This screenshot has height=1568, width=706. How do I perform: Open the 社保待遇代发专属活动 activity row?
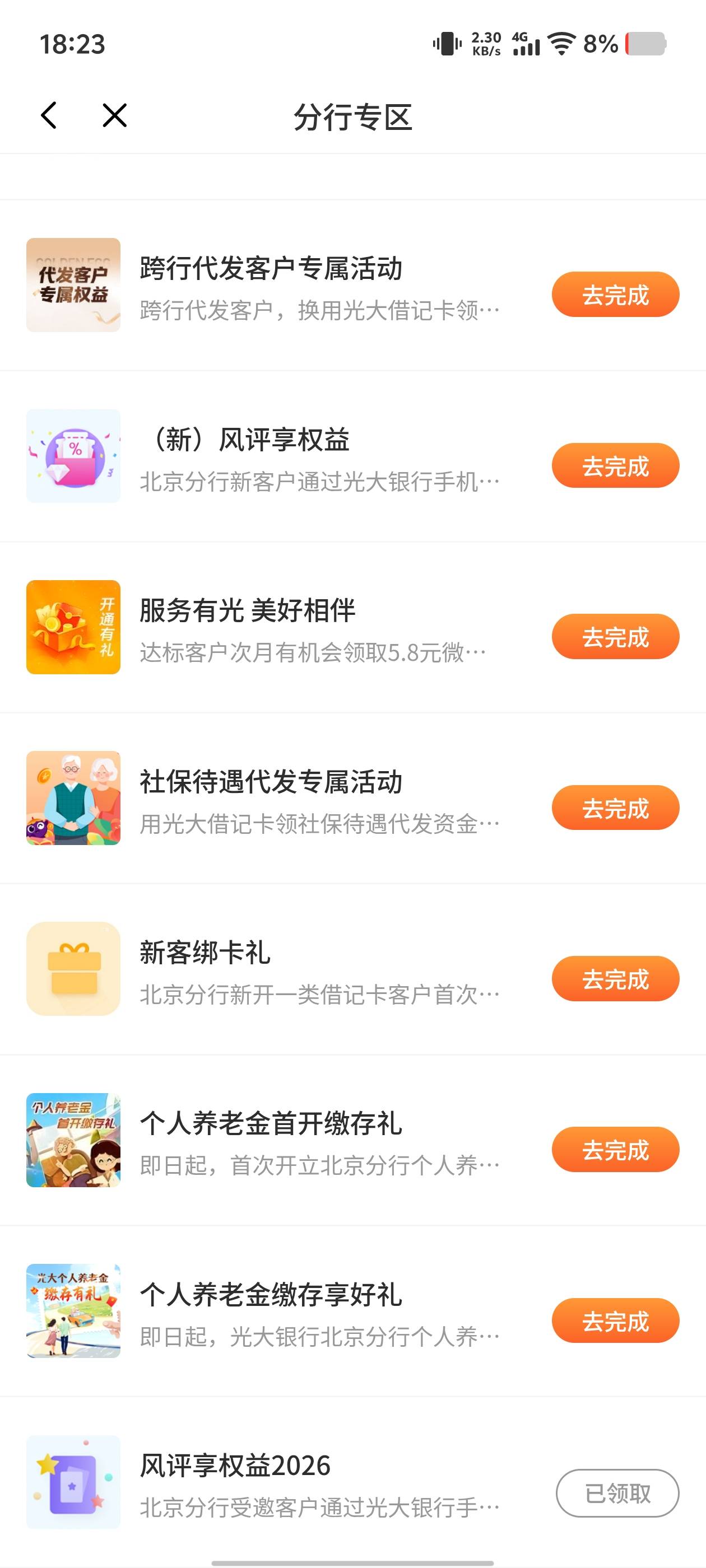352,798
